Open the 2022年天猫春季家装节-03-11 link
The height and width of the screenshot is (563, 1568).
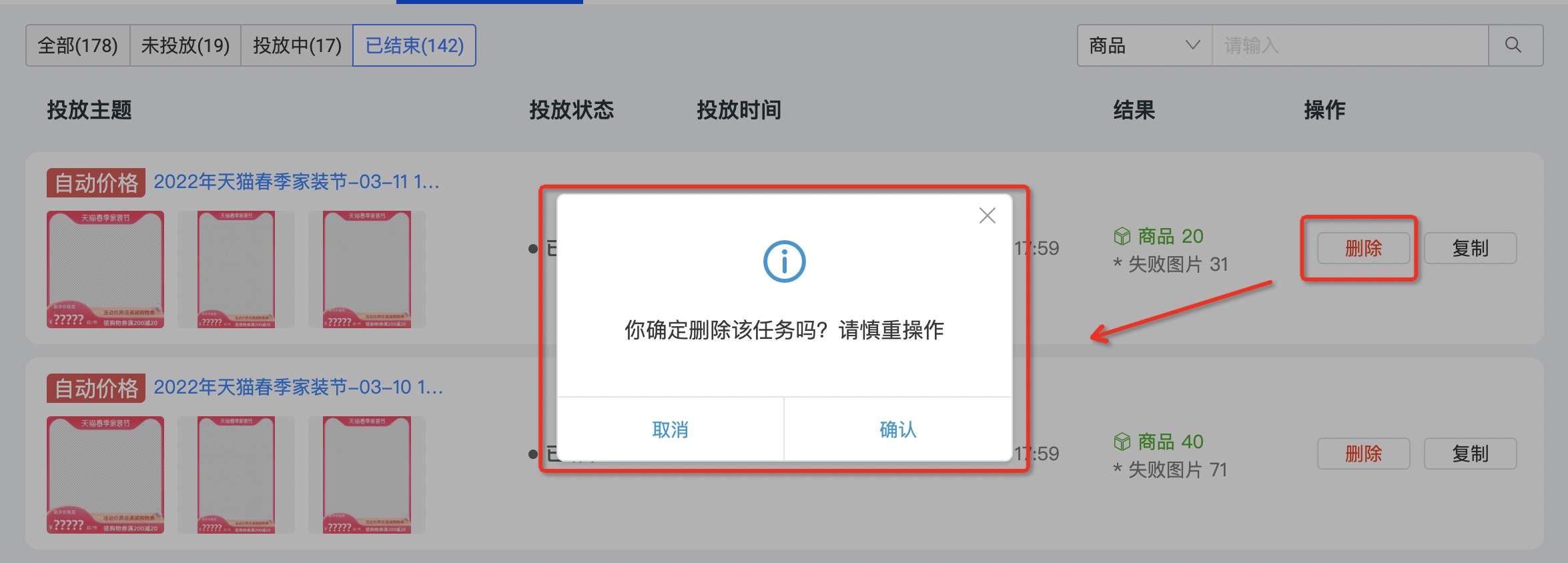[296, 181]
